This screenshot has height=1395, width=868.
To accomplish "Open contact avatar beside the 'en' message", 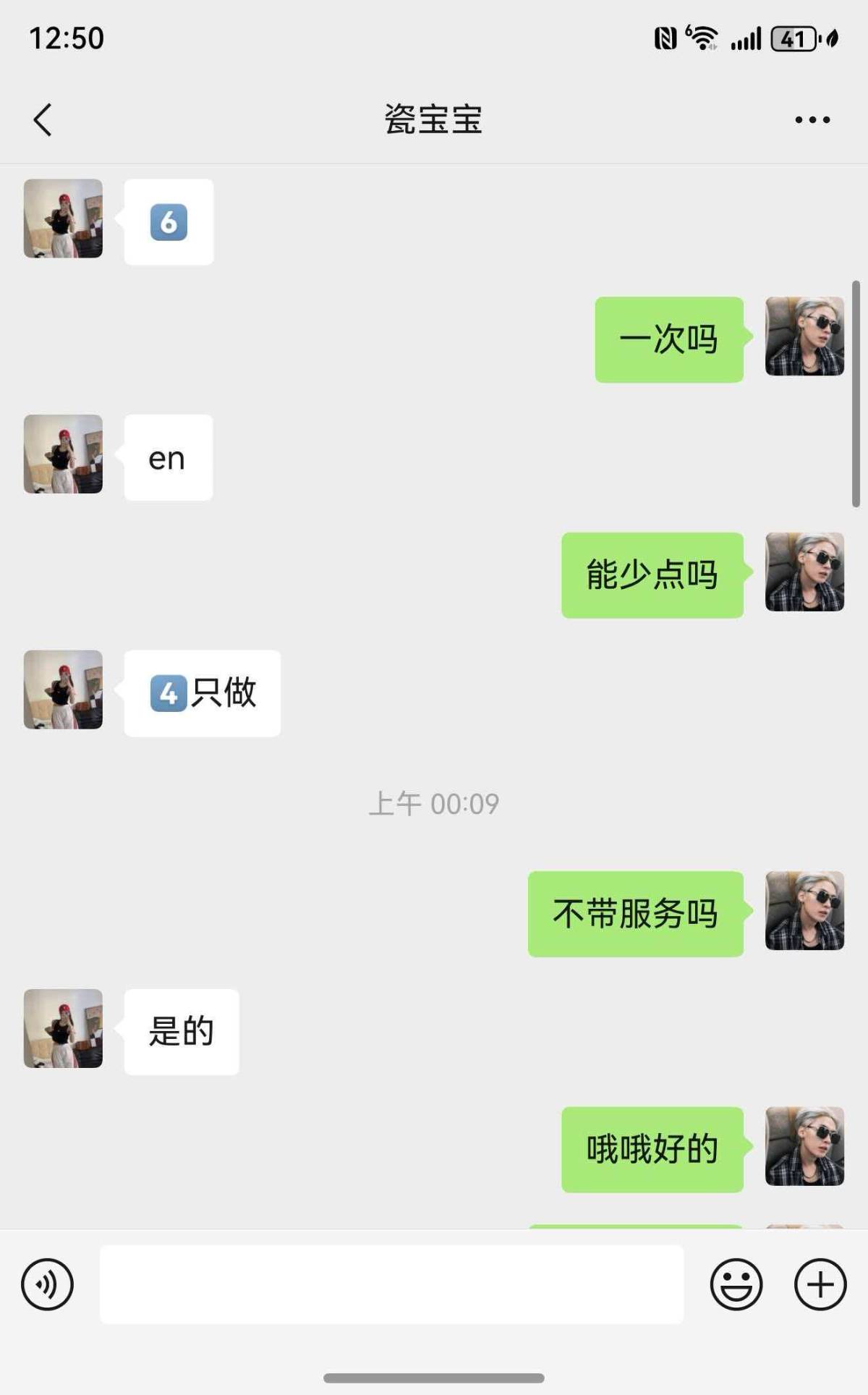I will pos(63,454).
